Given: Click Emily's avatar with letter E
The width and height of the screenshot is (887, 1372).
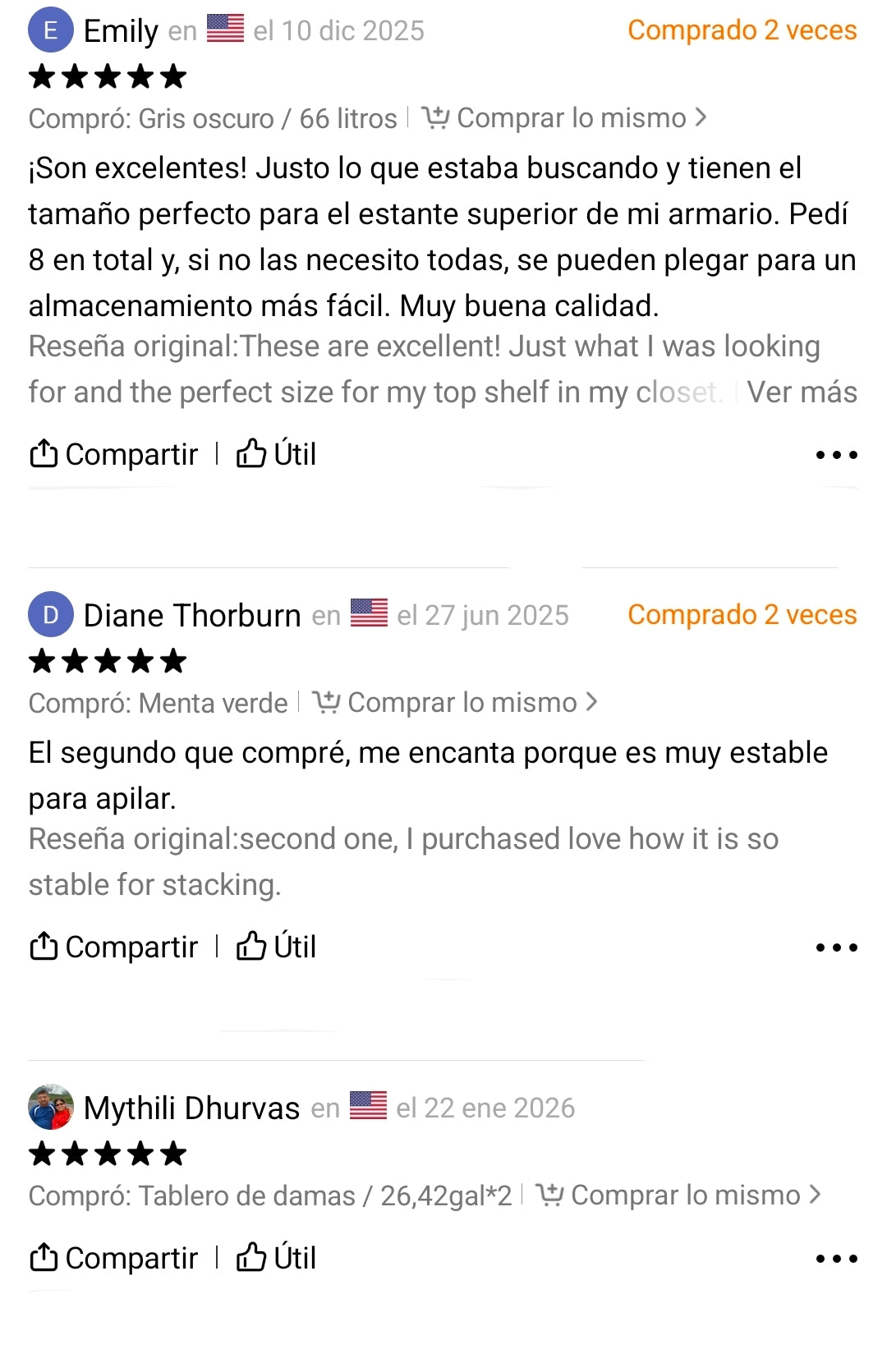Looking at the screenshot, I should tap(50, 30).
